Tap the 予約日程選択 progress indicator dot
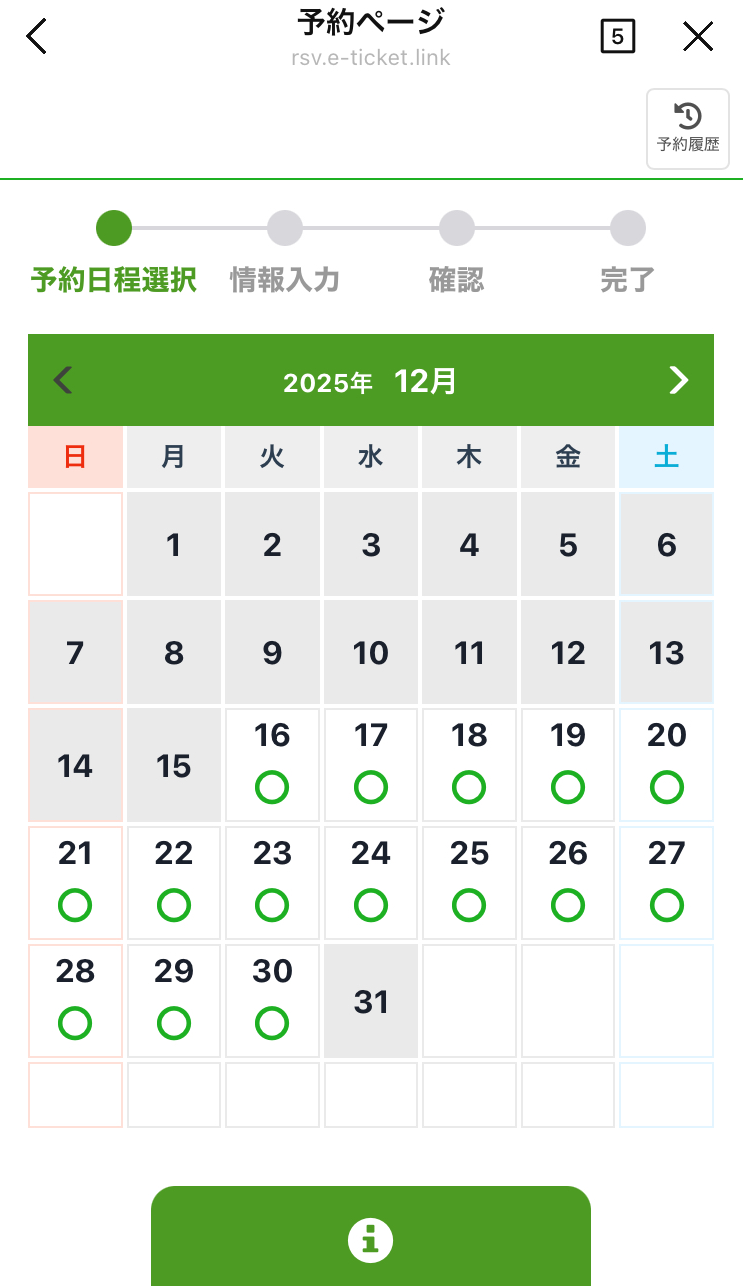 (x=113, y=228)
